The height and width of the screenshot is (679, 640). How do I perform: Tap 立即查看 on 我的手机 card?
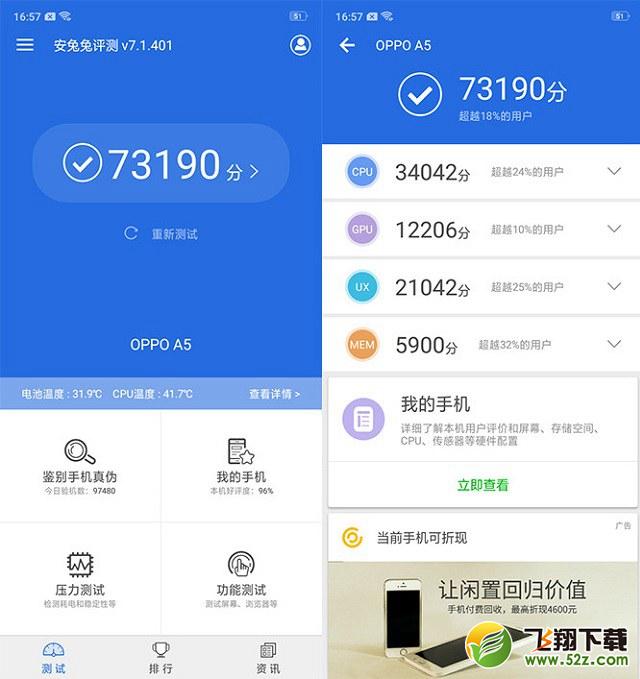coord(483,485)
